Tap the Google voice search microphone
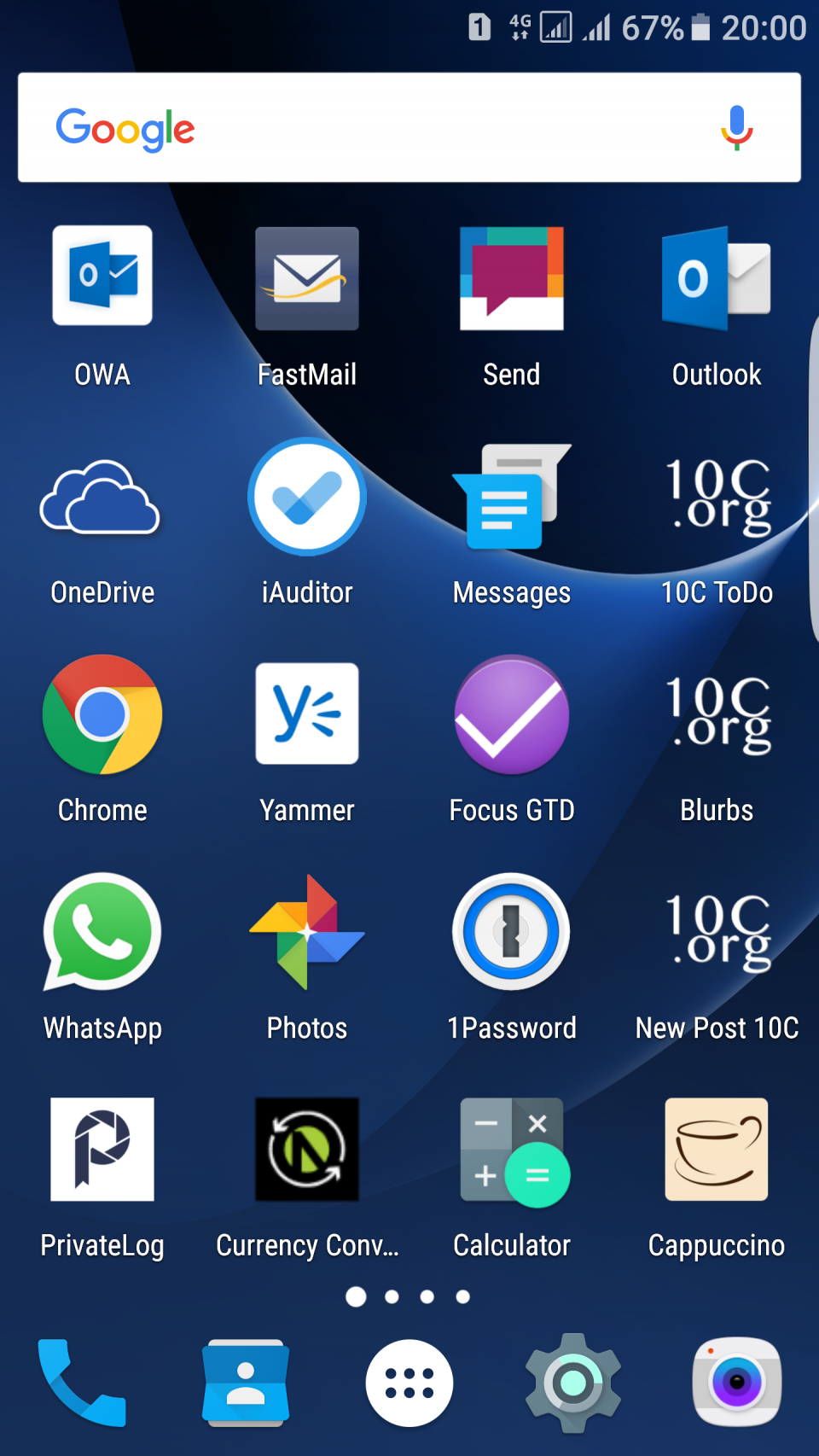 735,128
